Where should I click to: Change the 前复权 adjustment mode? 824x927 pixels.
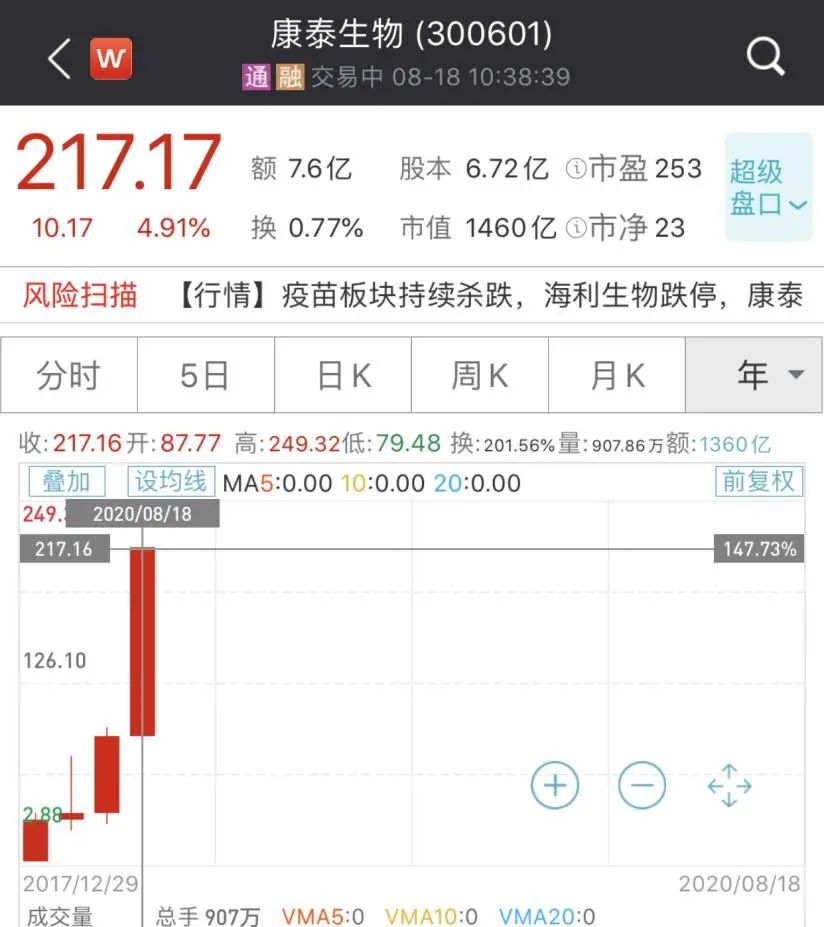point(759,482)
